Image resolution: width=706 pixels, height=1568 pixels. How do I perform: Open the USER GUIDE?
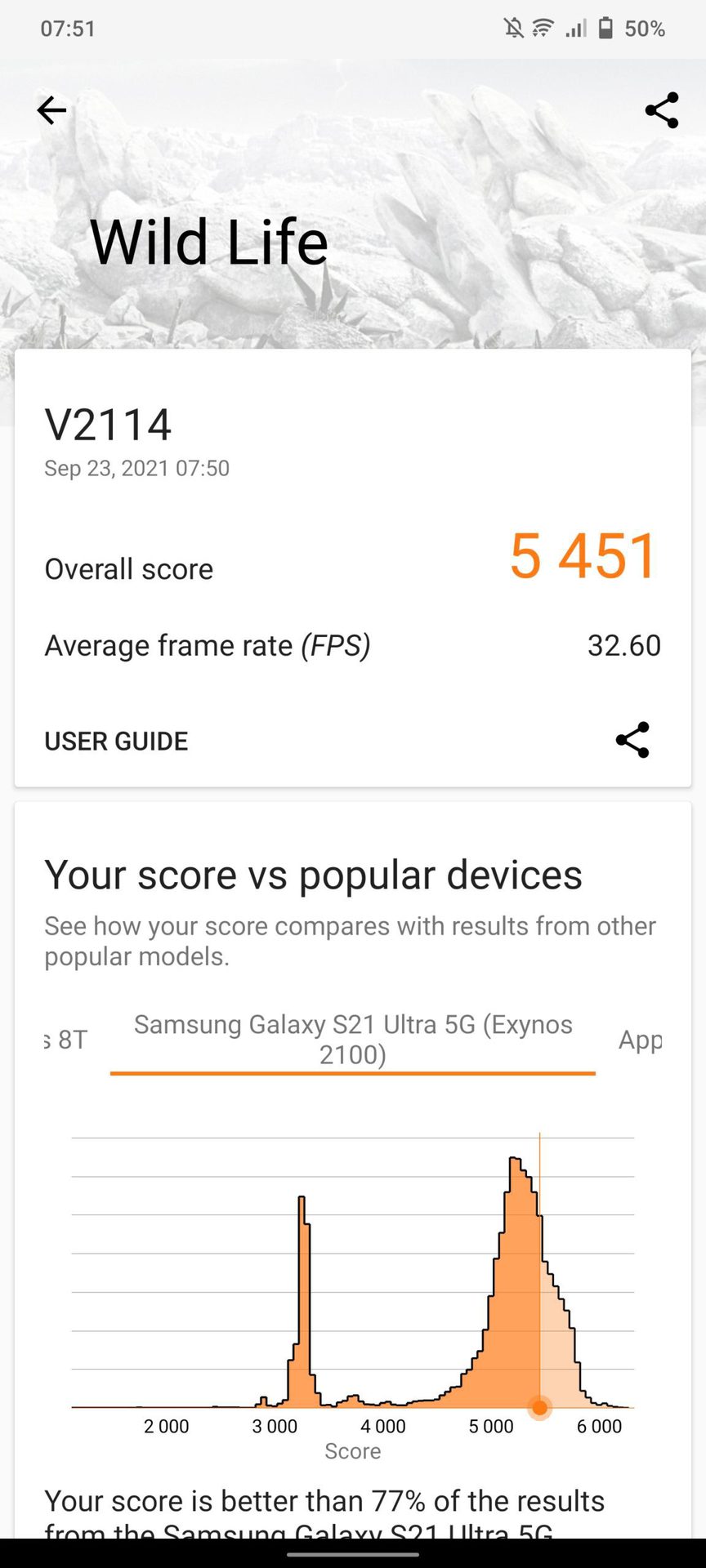pyautogui.click(x=116, y=741)
